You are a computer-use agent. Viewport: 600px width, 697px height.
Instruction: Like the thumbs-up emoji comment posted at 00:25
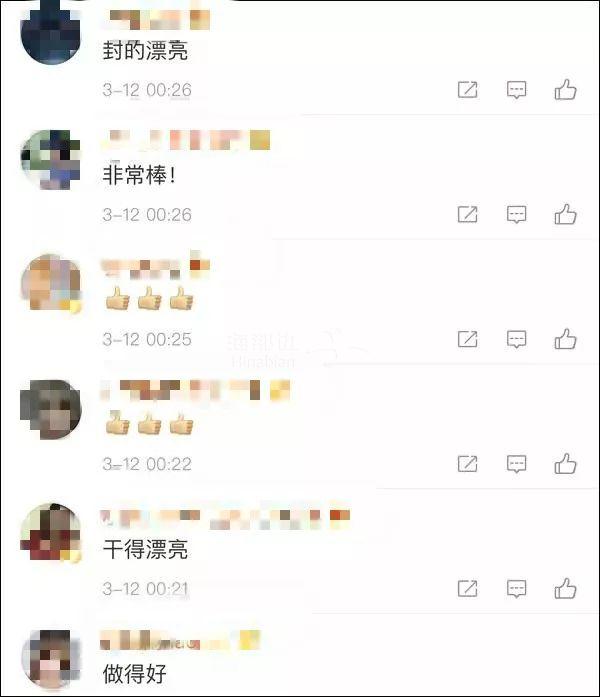[566, 339]
